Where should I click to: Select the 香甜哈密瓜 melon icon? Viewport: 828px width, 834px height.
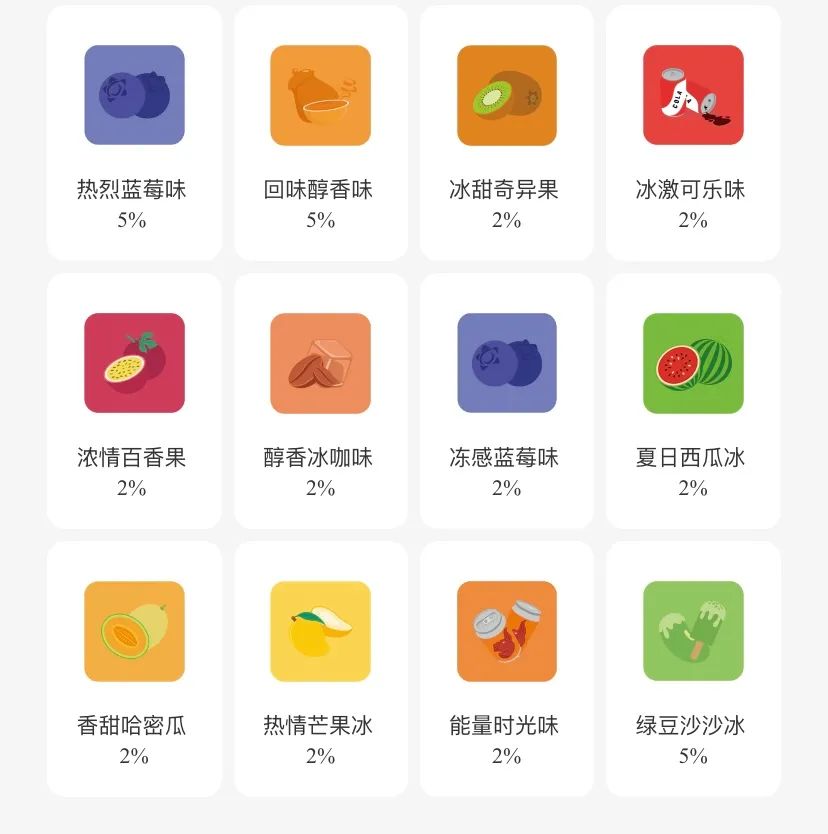pos(134,631)
